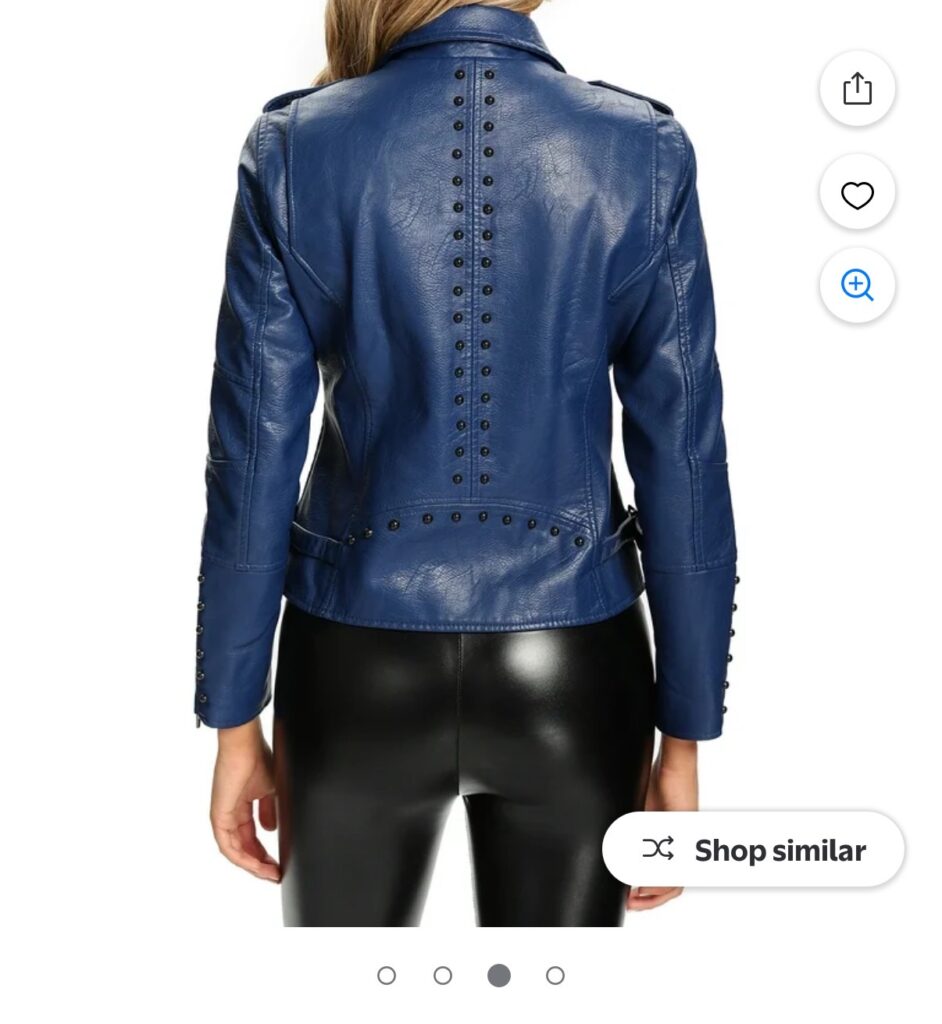Find matching items via Shop similar
Screen dimensions: 942x1024
point(755,850)
